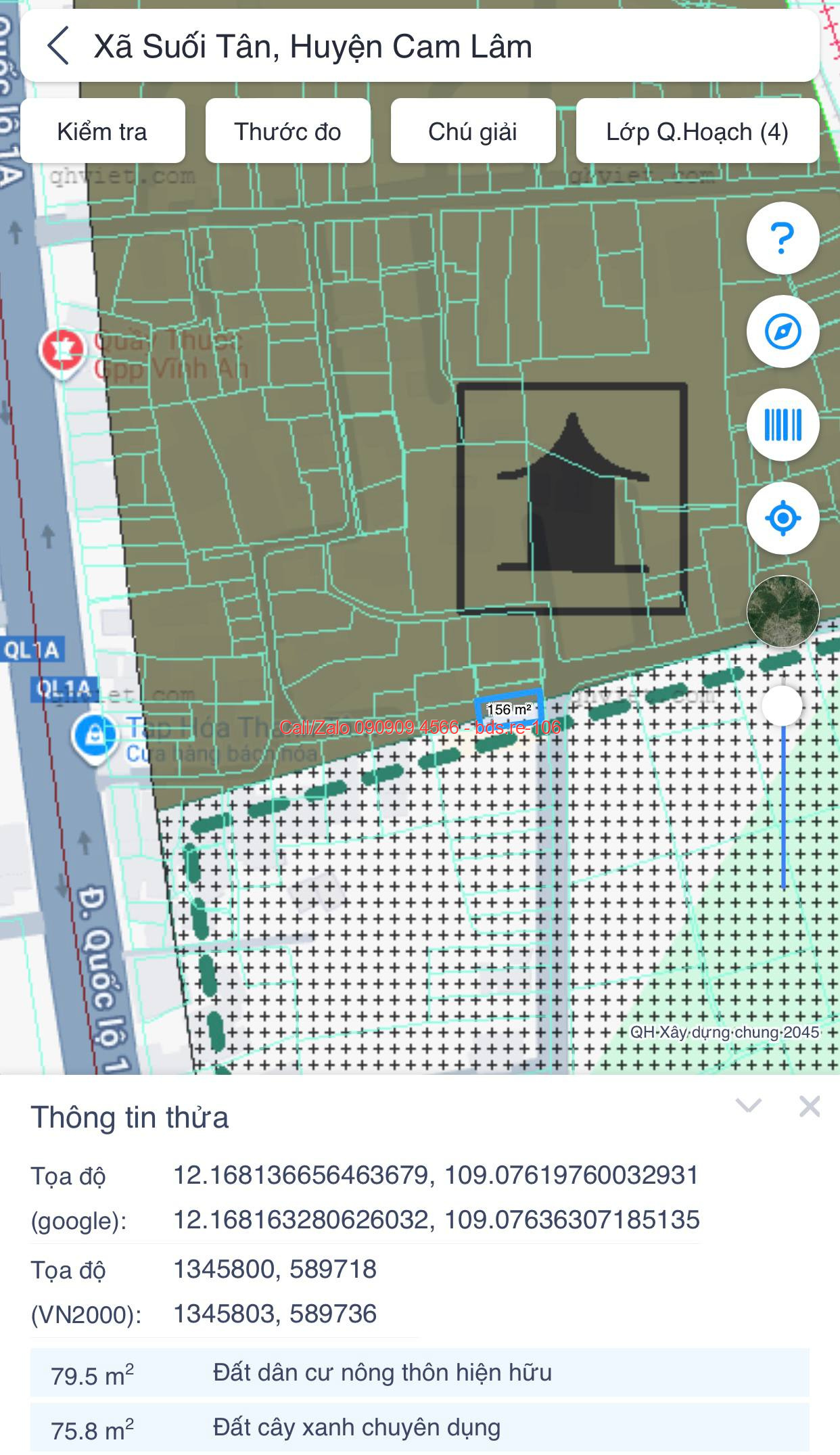Screen dimensions: 840x1455
Task: Close the Thông tin thửa panel
Action: coord(809,1106)
